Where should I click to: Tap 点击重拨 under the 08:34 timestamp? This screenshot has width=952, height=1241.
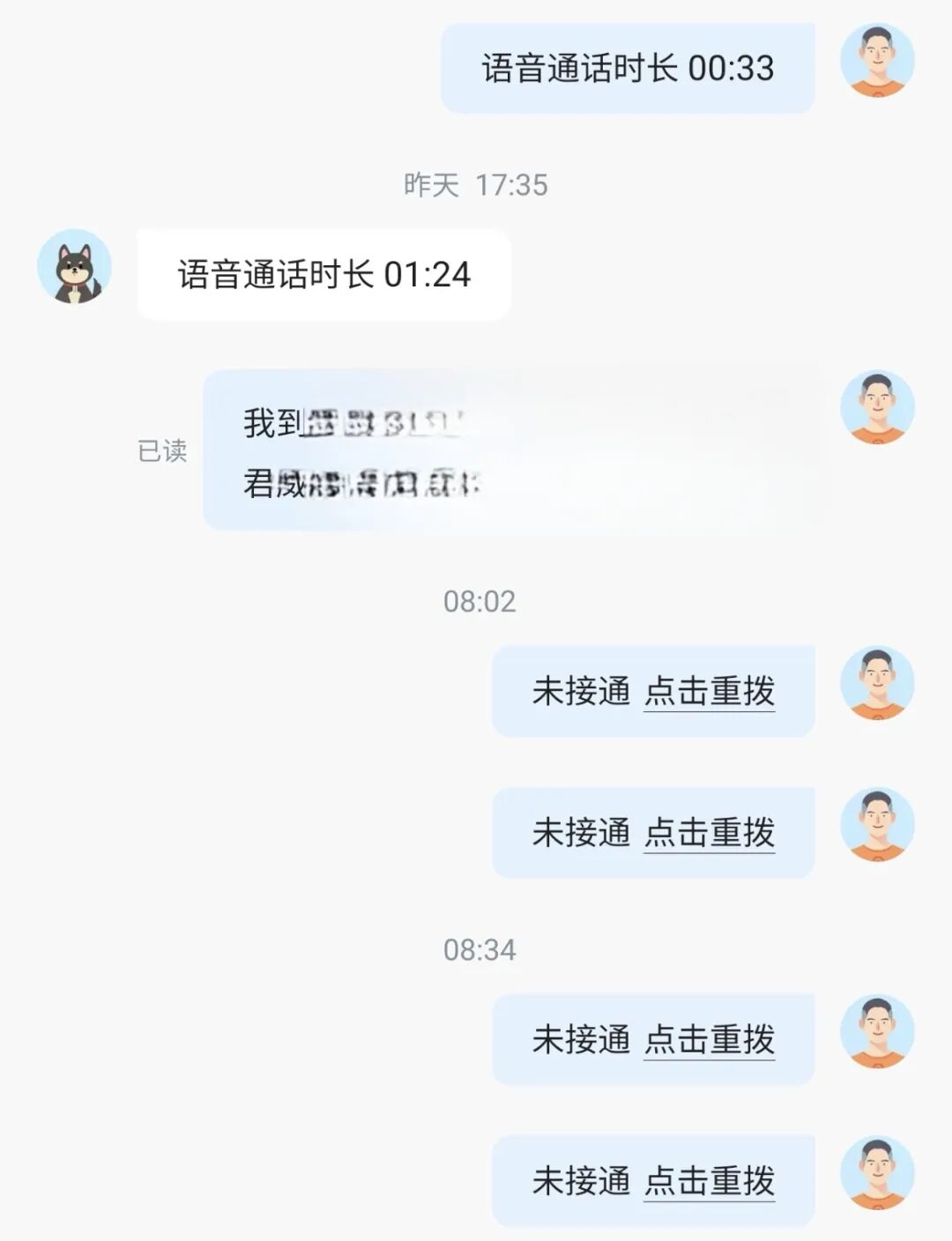(710, 1040)
